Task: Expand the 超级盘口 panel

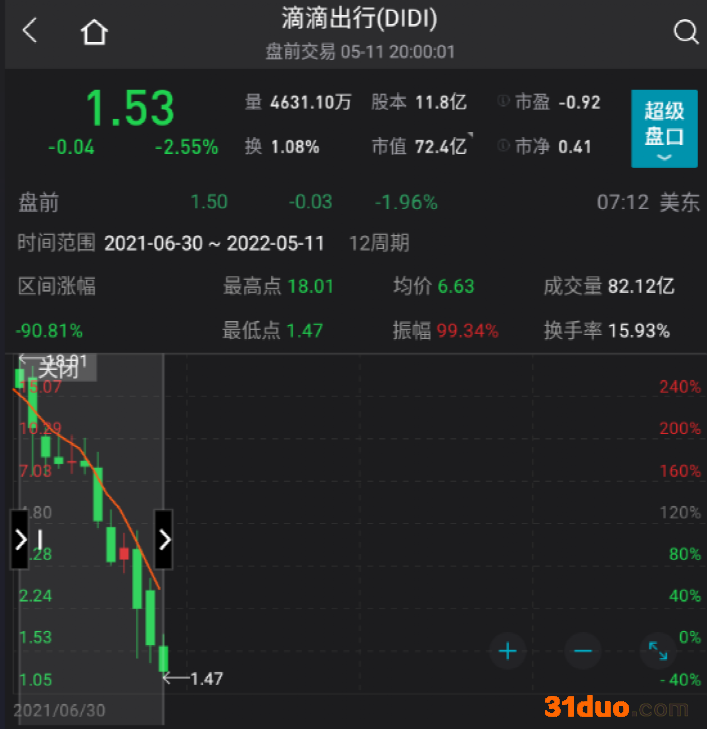Action: coord(664,129)
